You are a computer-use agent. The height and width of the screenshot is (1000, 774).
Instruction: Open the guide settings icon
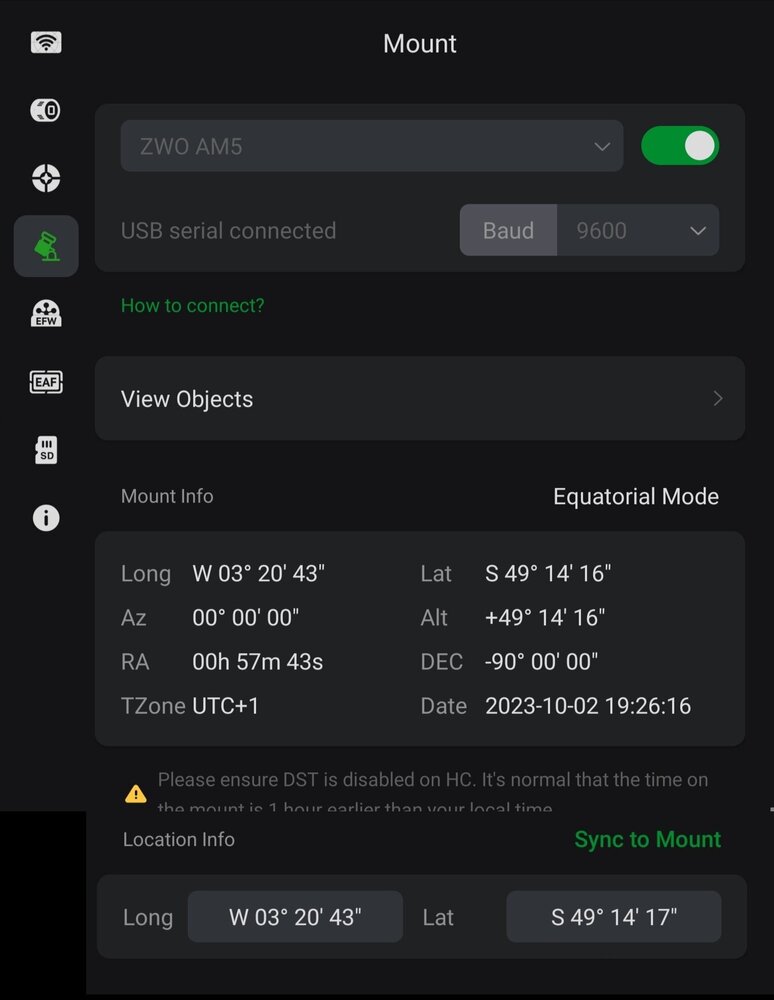[46, 178]
